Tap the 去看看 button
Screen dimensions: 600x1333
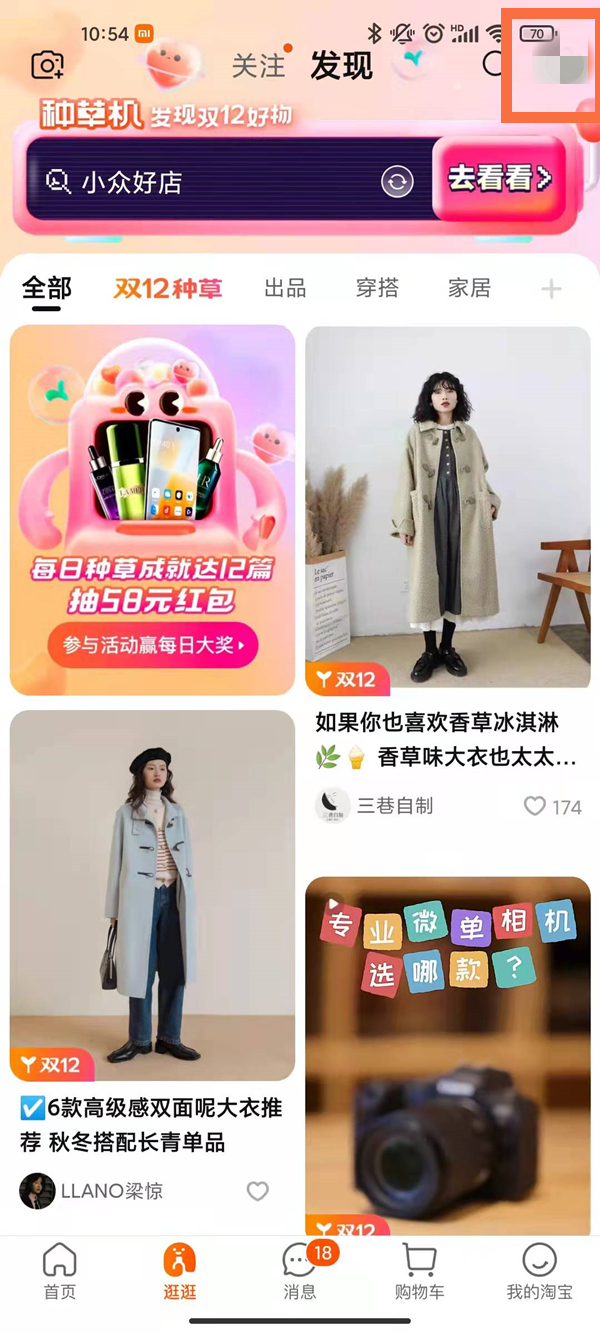(499, 179)
